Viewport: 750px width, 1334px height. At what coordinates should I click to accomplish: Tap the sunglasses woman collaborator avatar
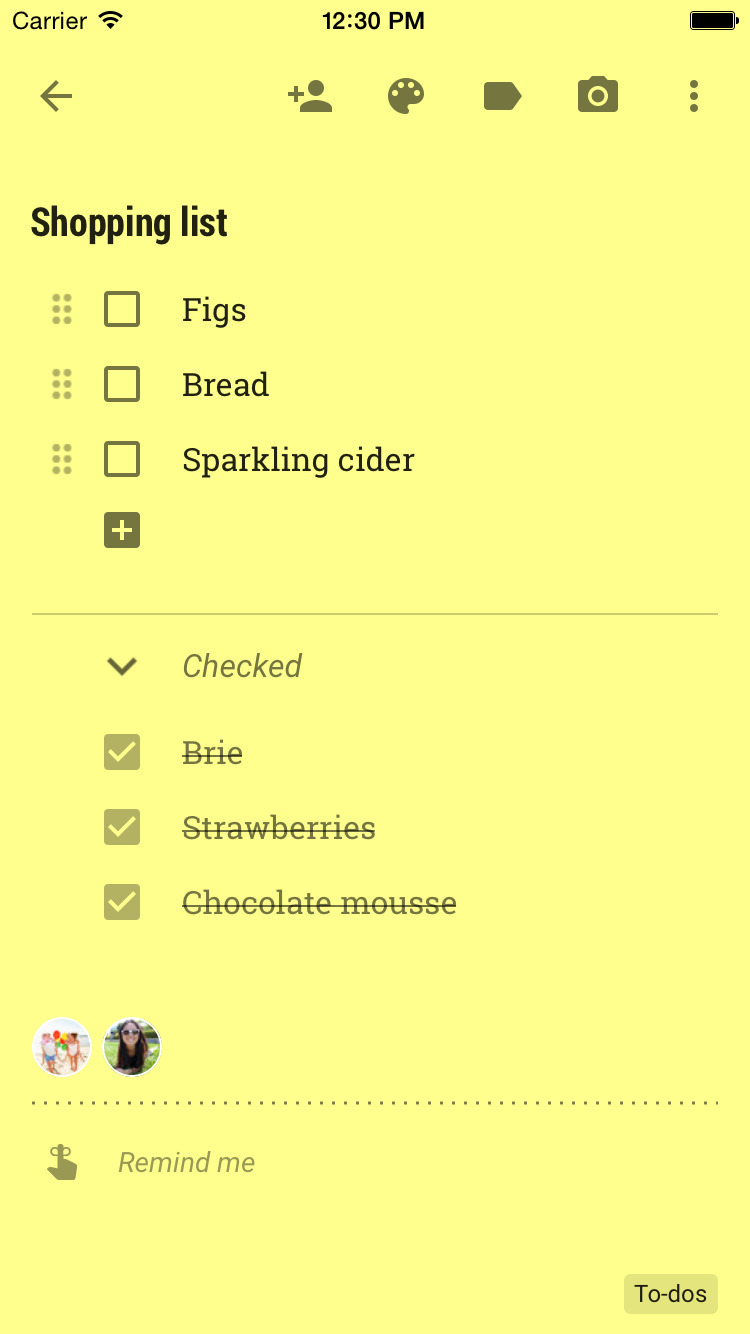[132, 1047]
